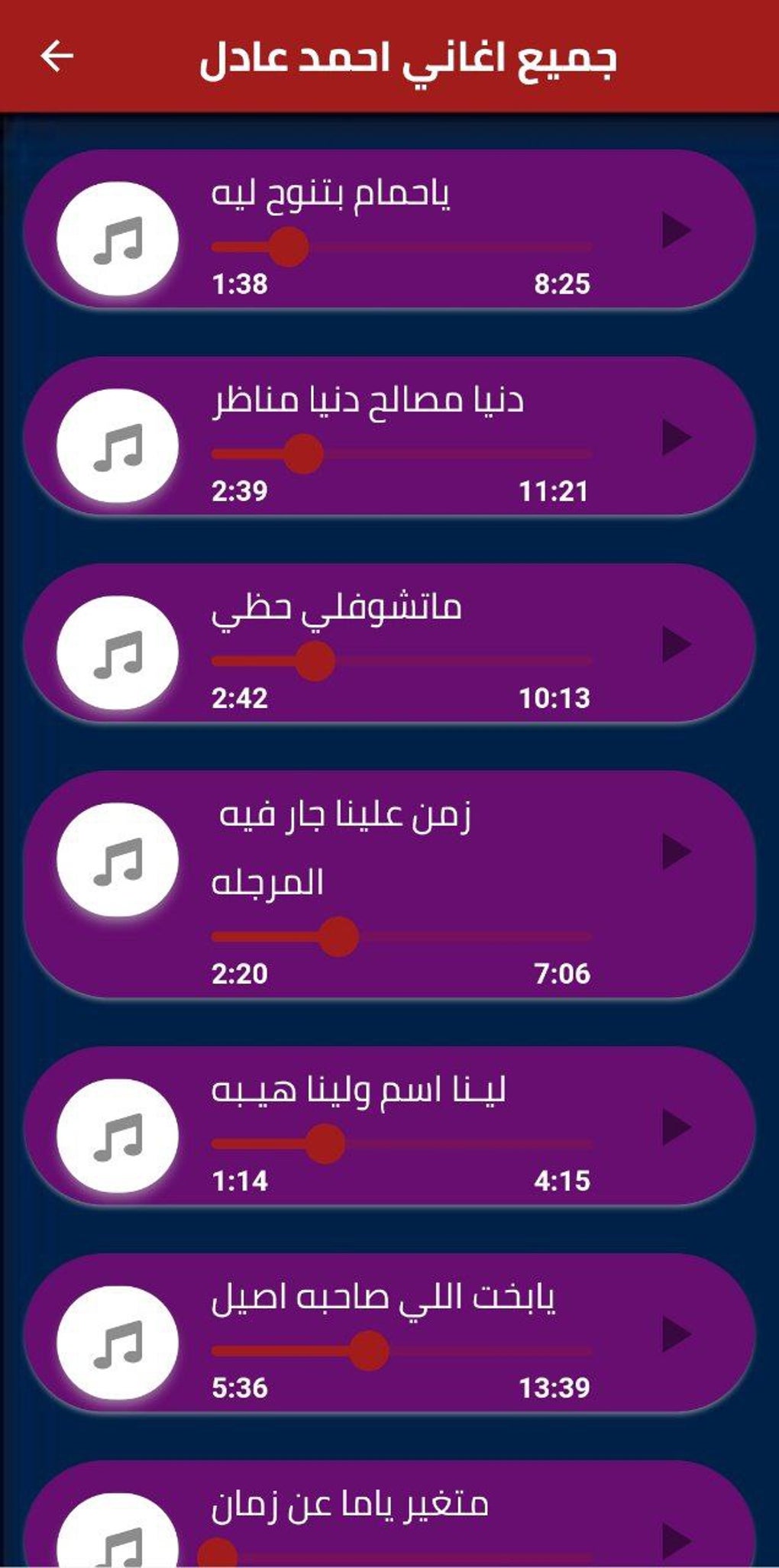Play زمن علينا جار فيه المرجله
The width and height of the screenshot is (779, 1568).
point(675,852)
